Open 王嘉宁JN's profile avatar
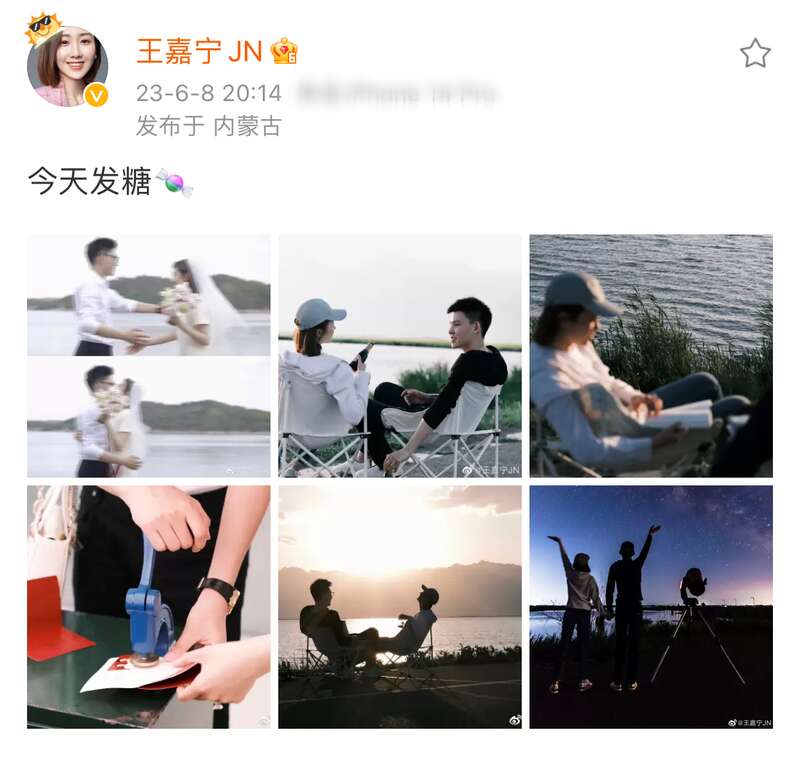The image size is (800, 759). (67, 66)
